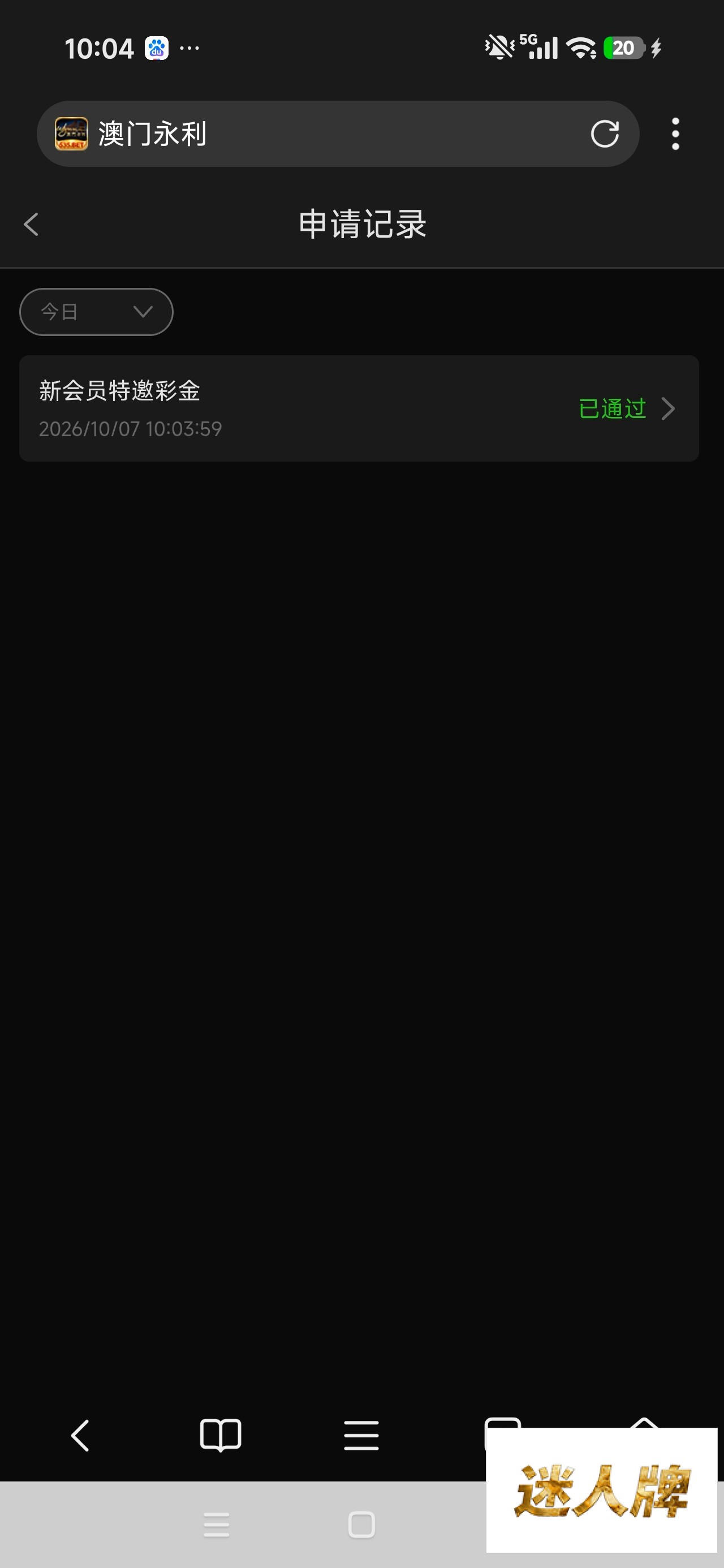Tap the 澳门永利 address bar
Image resolution: width=724 pixels, height=1568 pixels.
tap(338, 134)
